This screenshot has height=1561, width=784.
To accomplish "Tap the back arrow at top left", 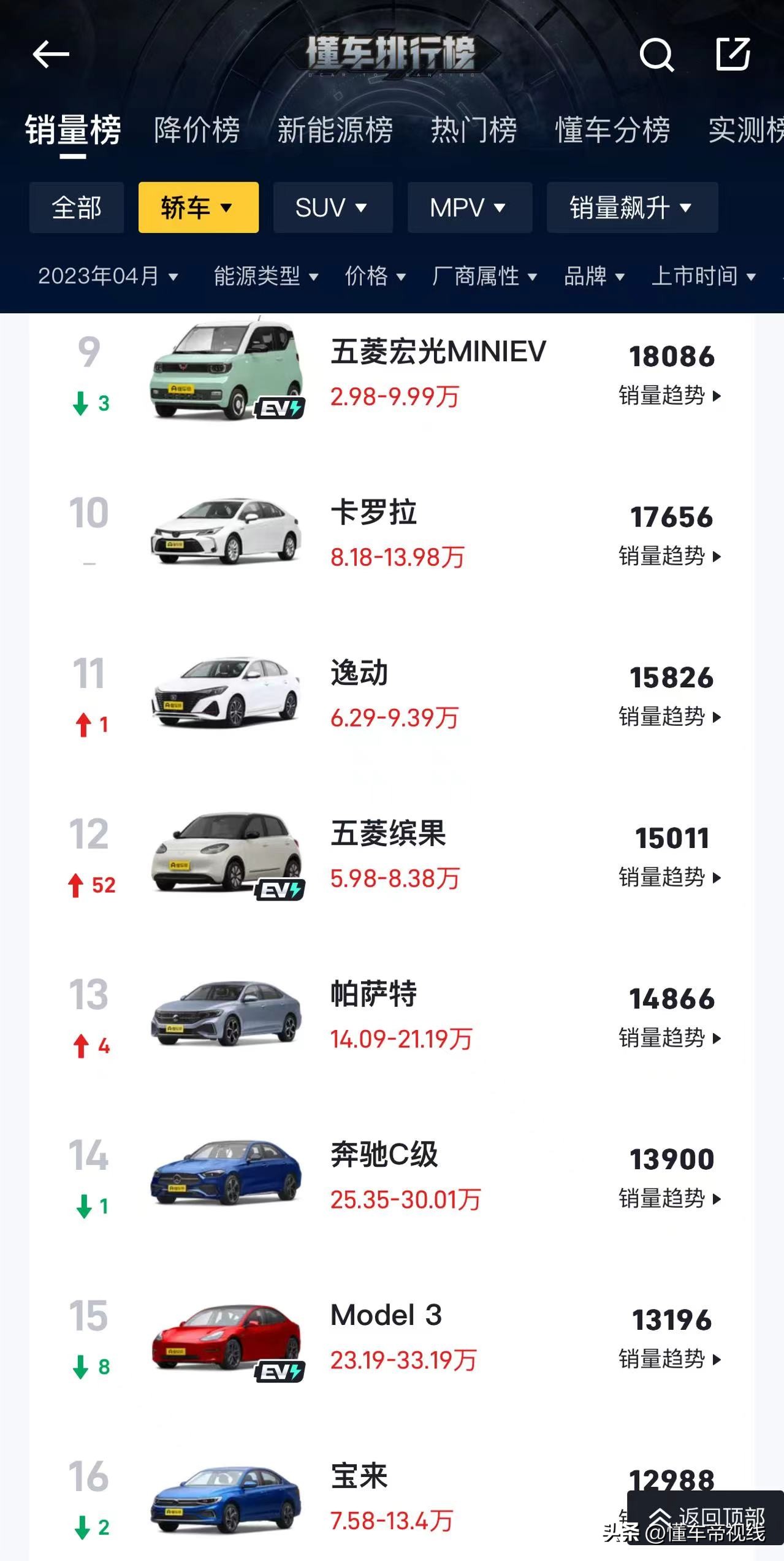I will point(51,55).
